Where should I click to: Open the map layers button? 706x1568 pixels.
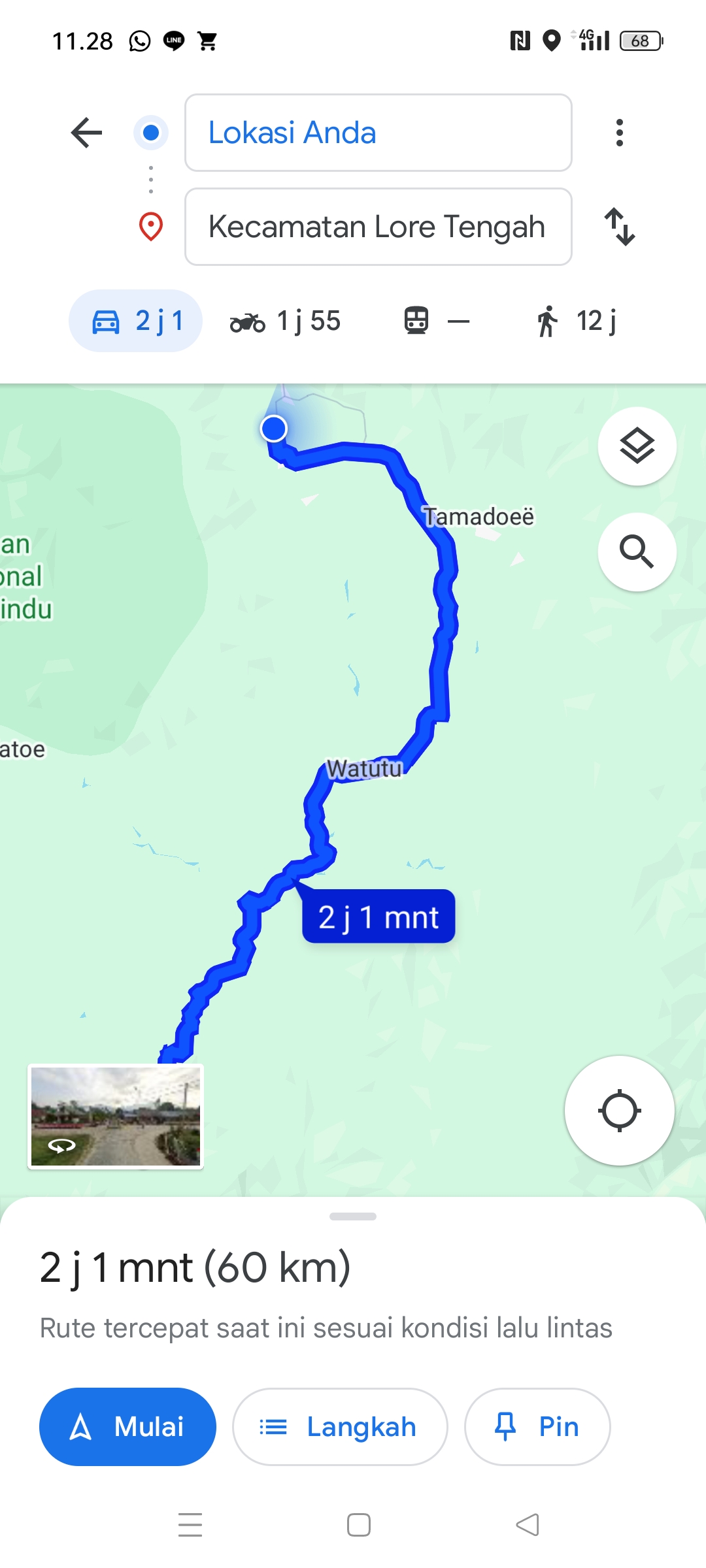(x=637, y=446)
